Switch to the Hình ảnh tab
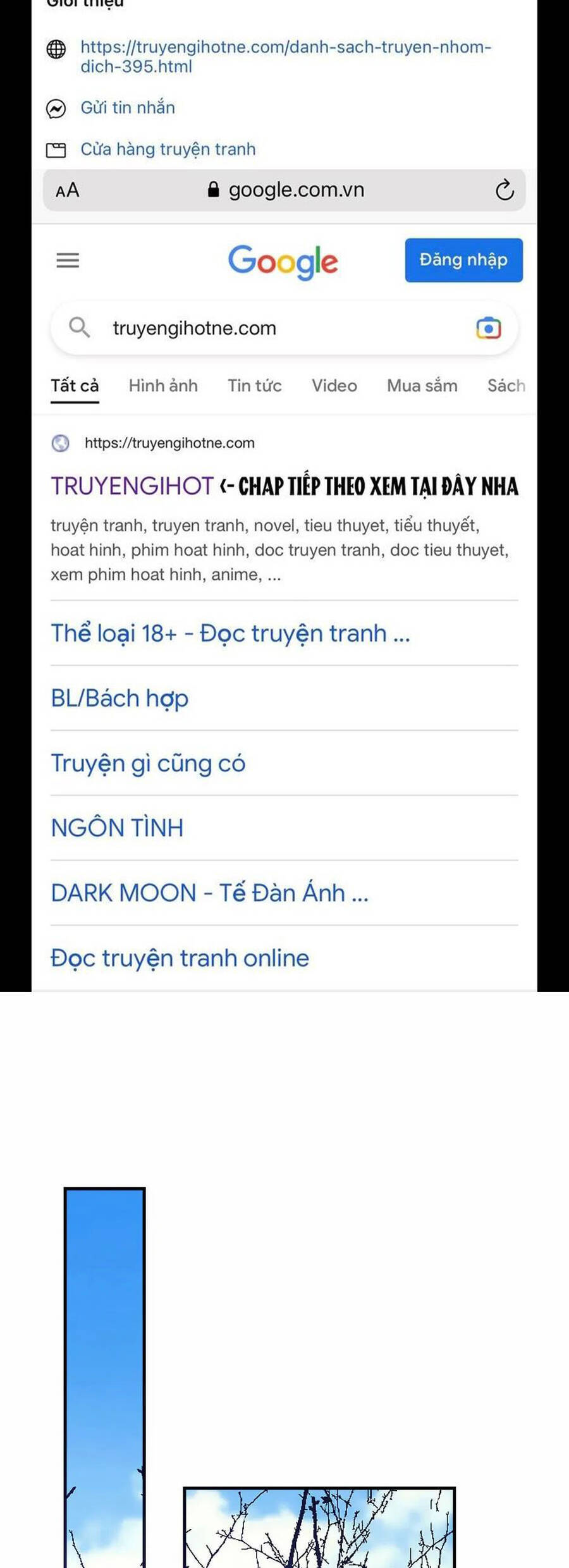The width and height of the screenshot is (569, 1568). pyautogui.click(x=163, y=386)
